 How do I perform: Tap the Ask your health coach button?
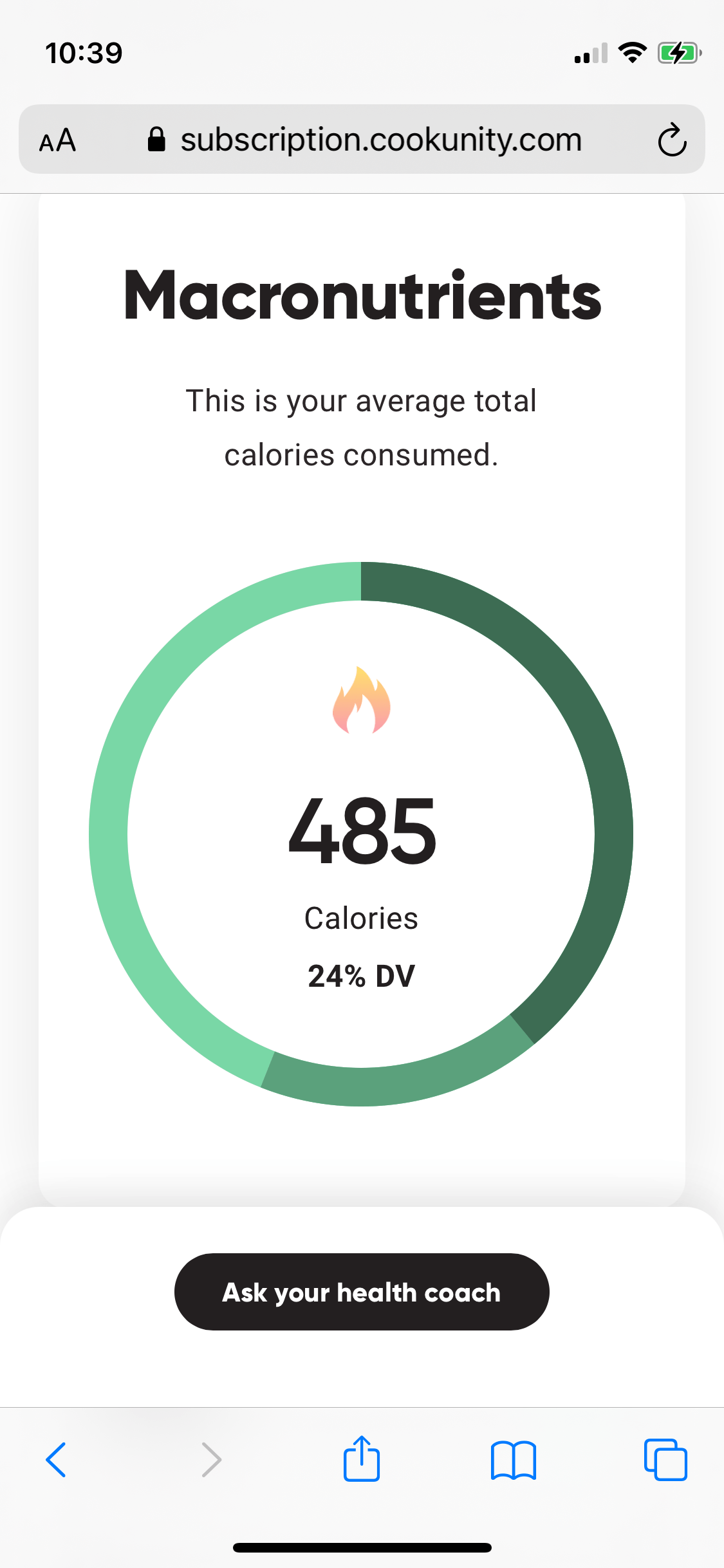pos(362,1292)
